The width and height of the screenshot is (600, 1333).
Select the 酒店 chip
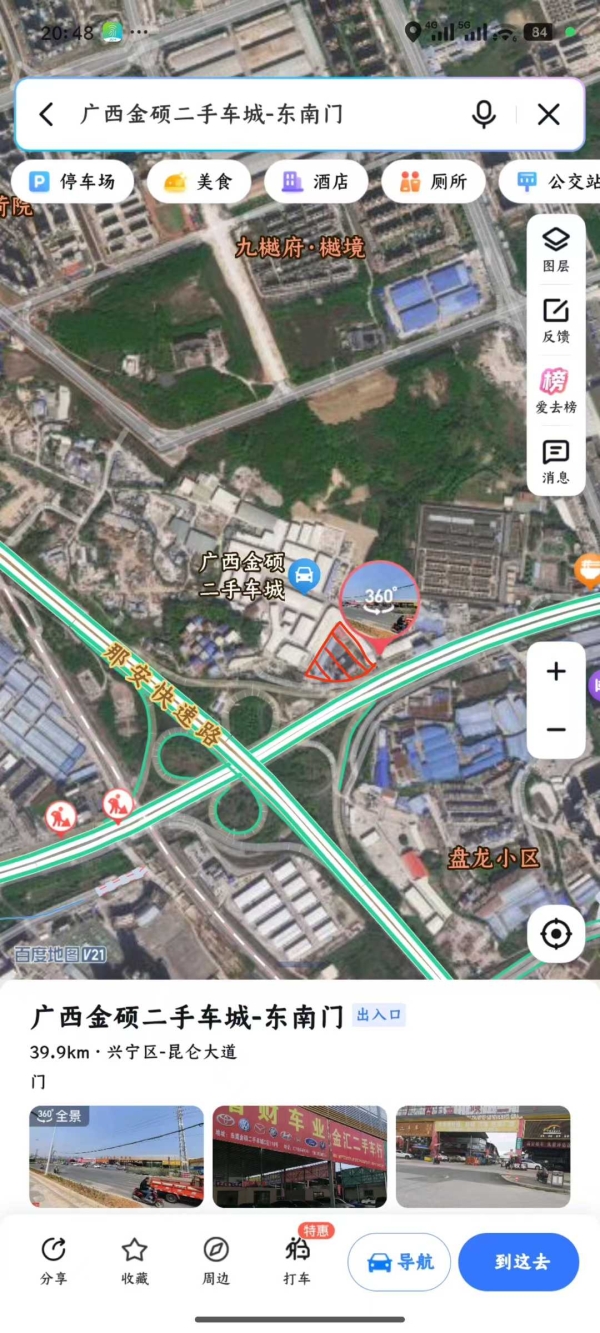tap(316, 182)
